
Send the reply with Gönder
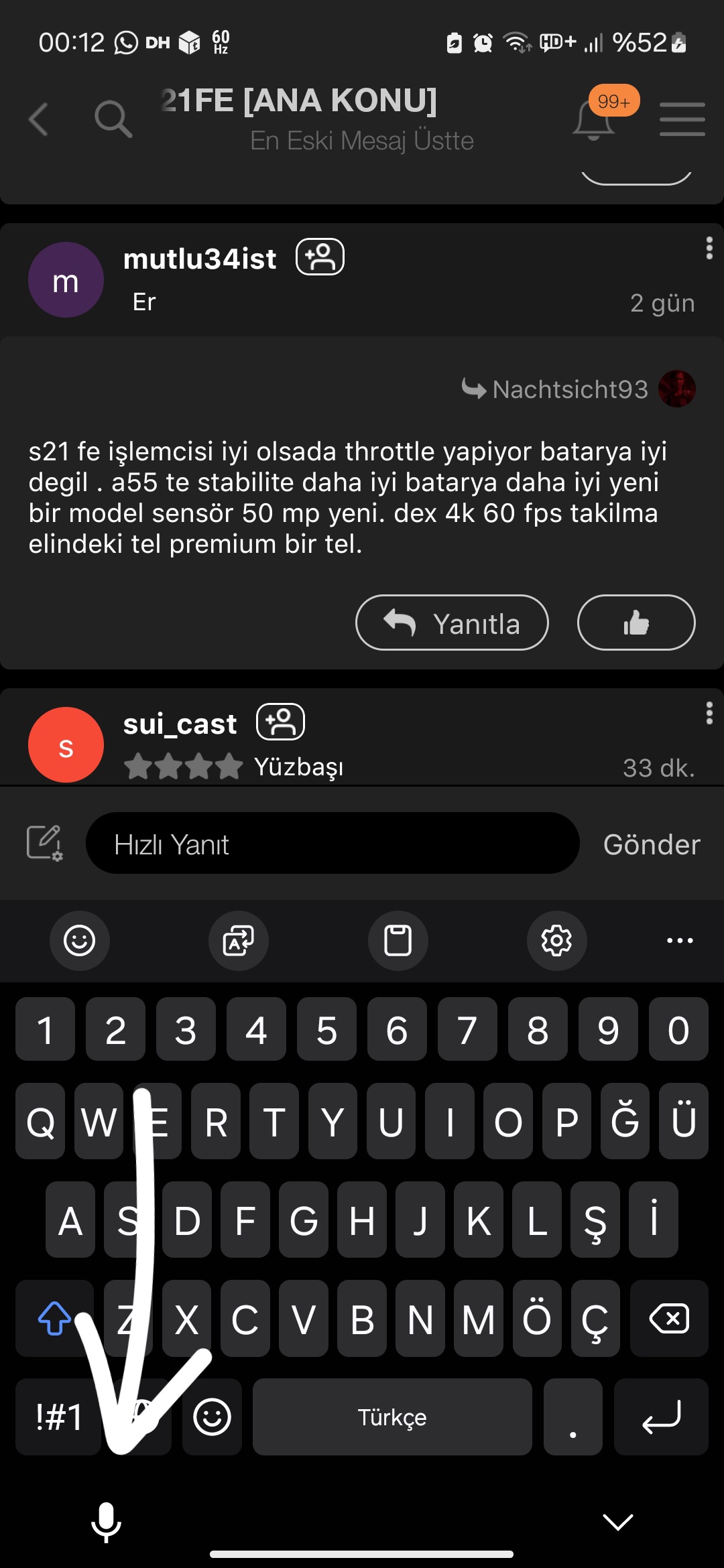click(651, 844)
